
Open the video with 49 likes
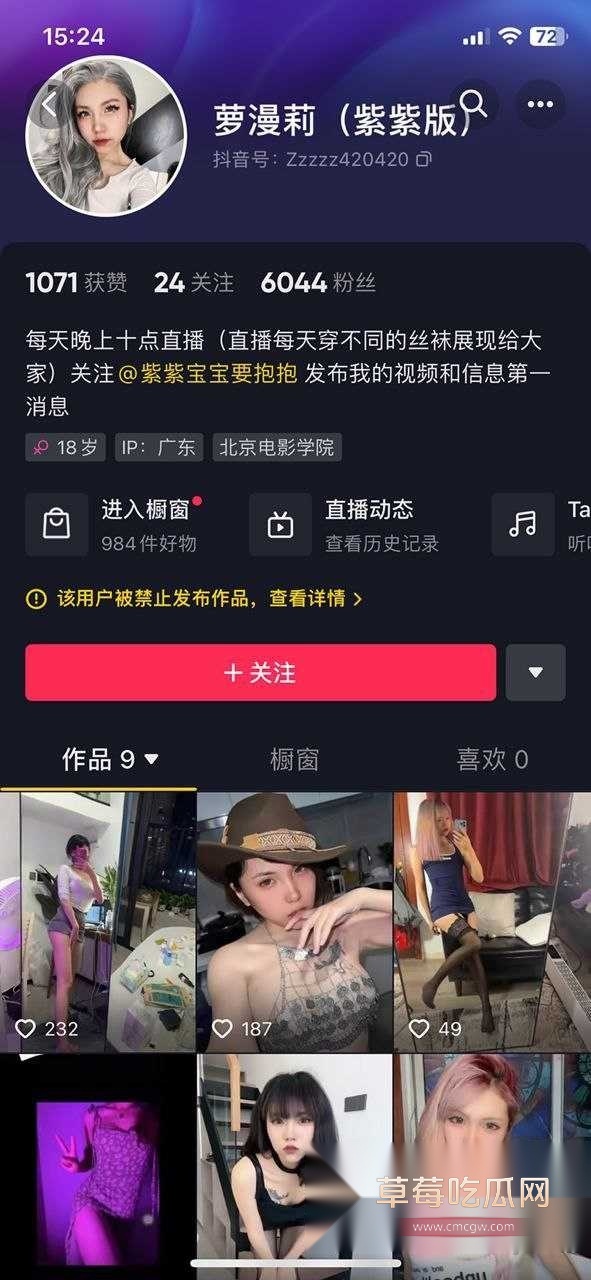tap(492, 920)
